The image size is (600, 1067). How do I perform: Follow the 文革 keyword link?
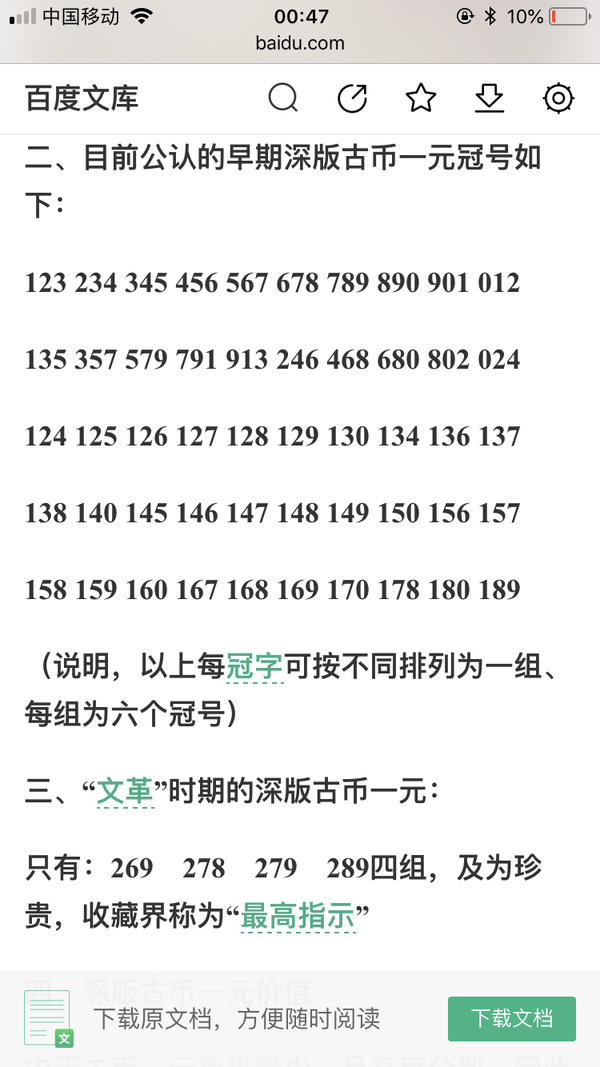[125, 792]
